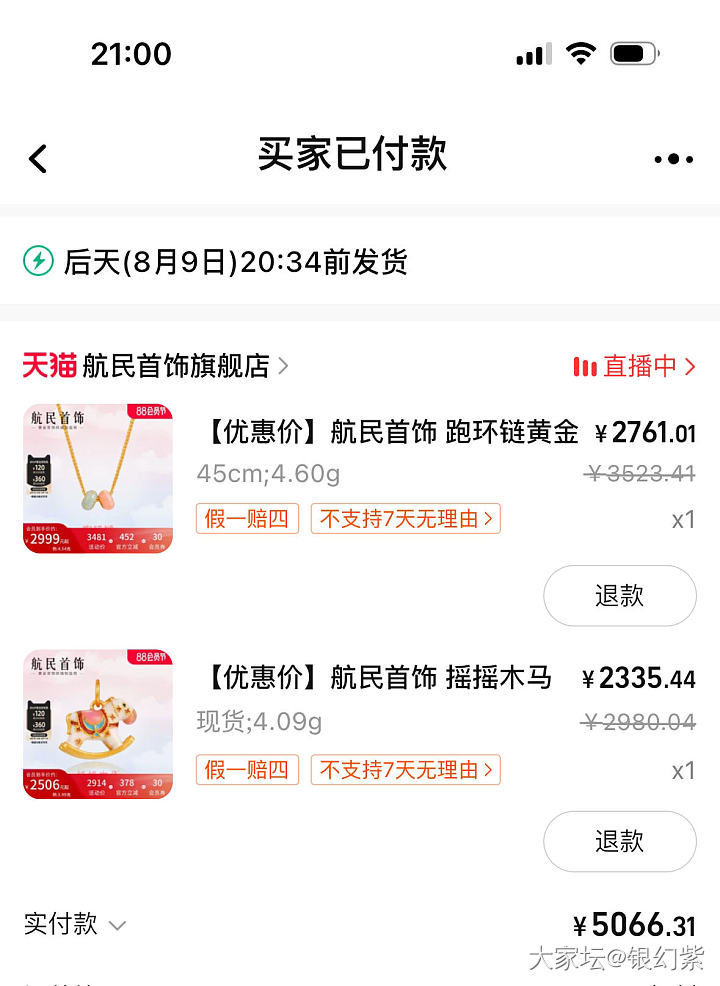Open the three-dot overflow menu
Viewport: 720px width, 986px height.
673,158
